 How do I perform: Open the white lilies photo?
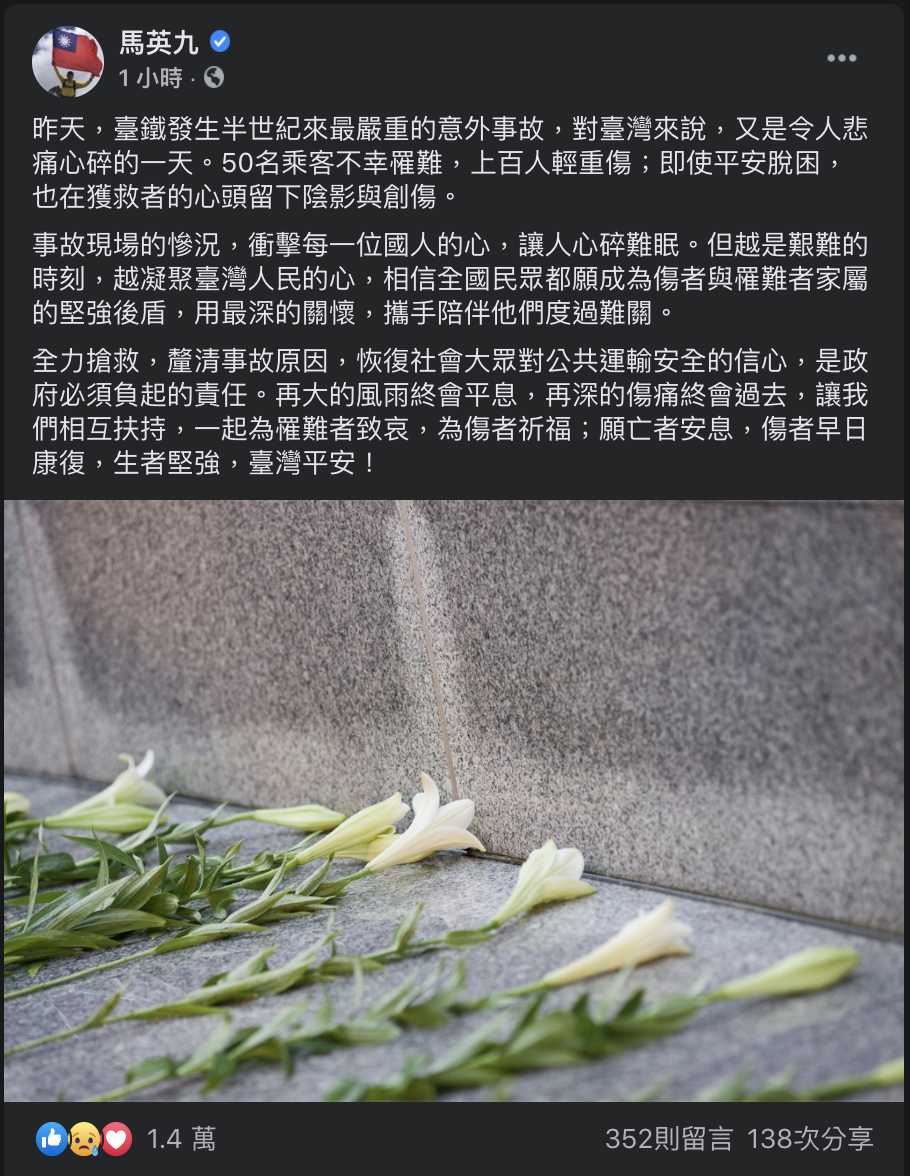click(x=454, y=800)
